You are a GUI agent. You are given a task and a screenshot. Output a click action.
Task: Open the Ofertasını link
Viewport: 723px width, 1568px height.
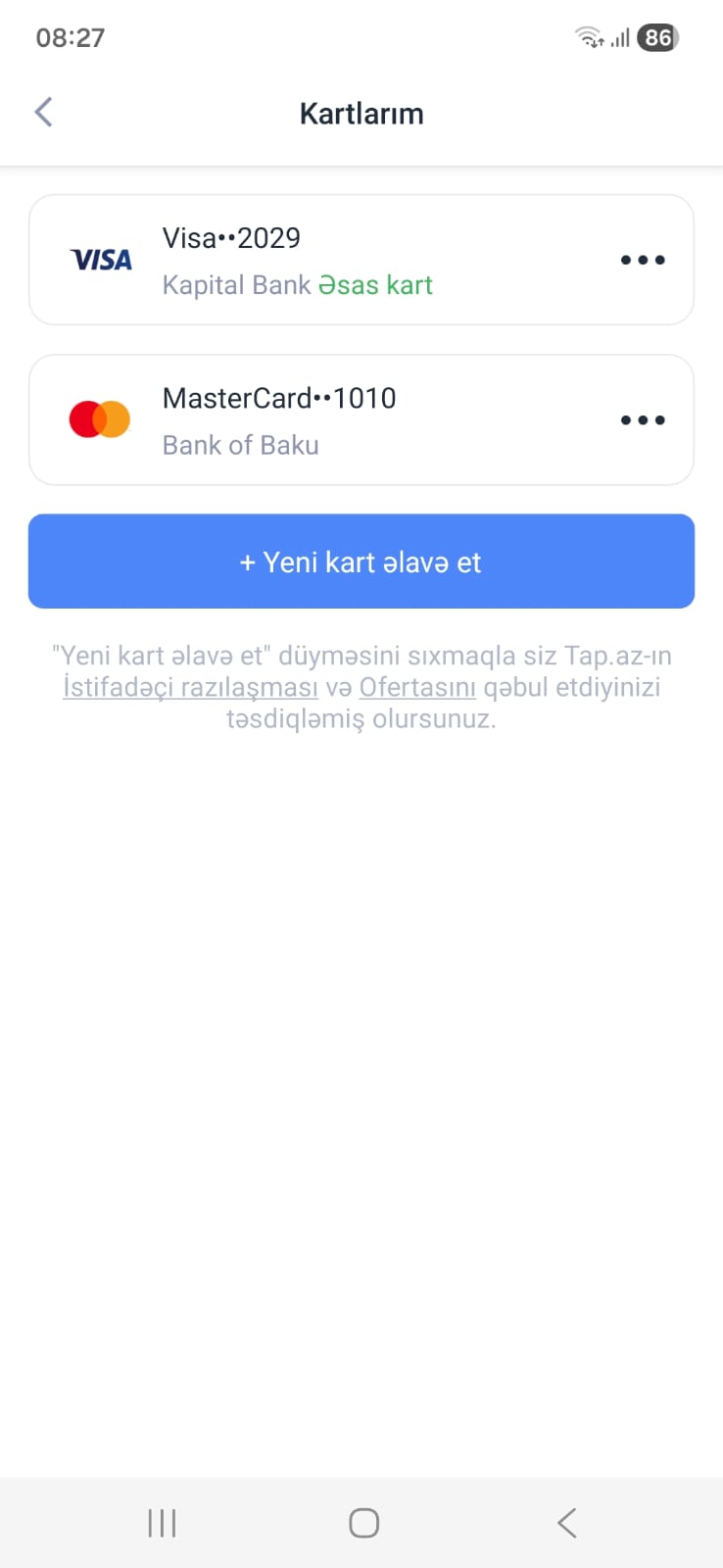tap(417, 688)
